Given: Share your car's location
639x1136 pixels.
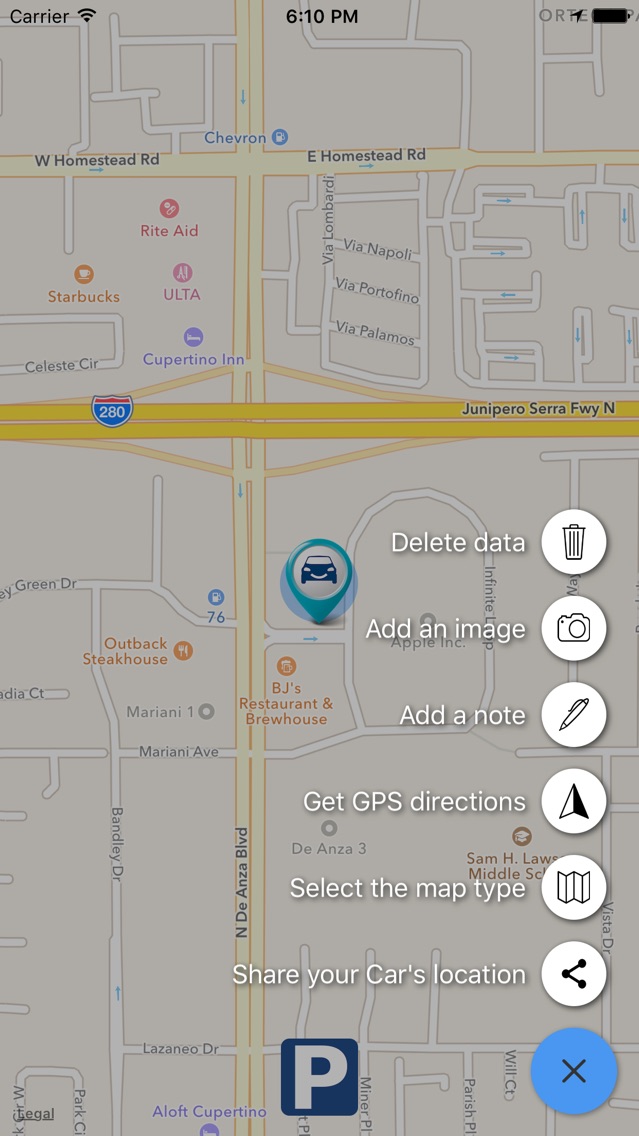Looking at the screenshot, I should [573, 974].
